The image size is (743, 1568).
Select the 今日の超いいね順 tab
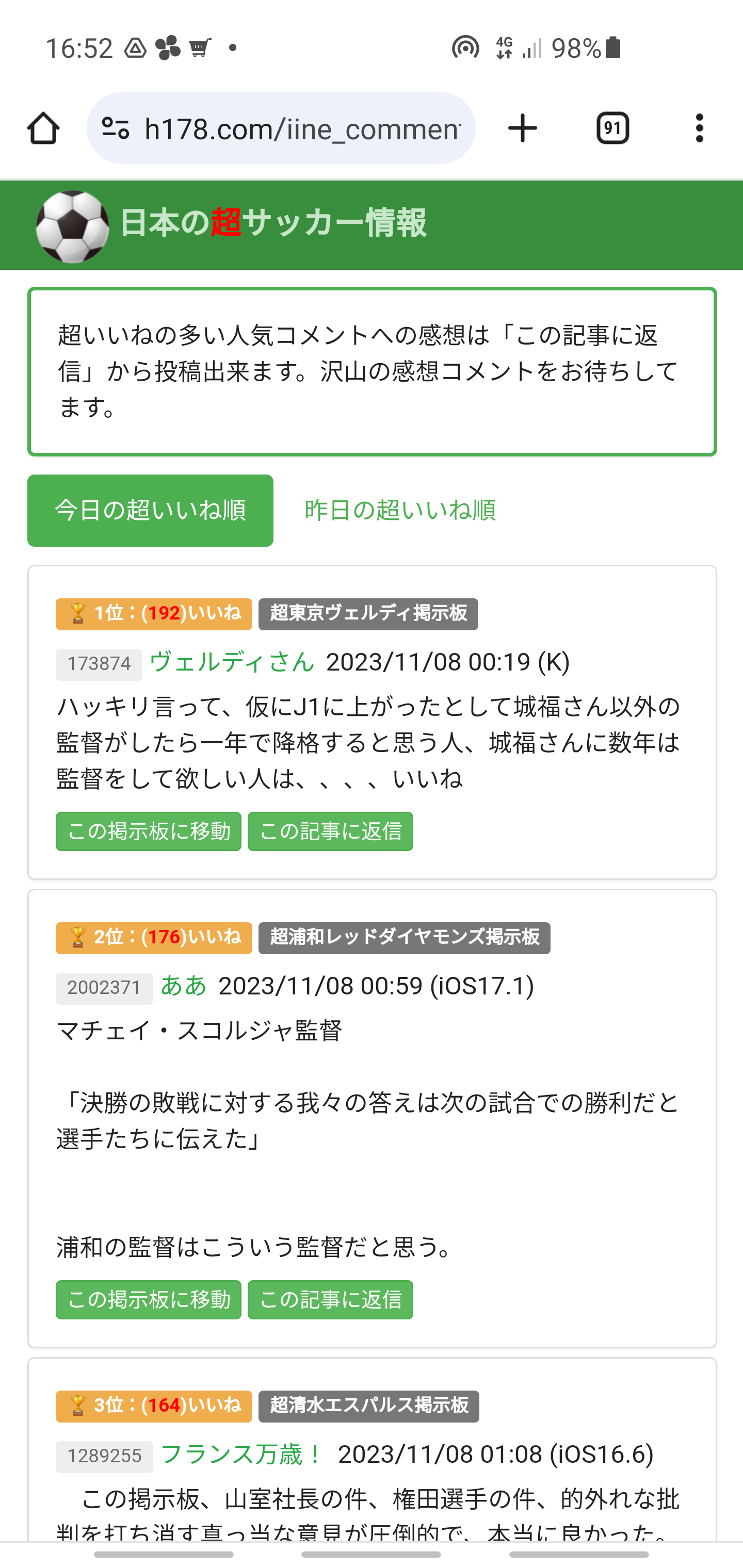pos(151,510)
